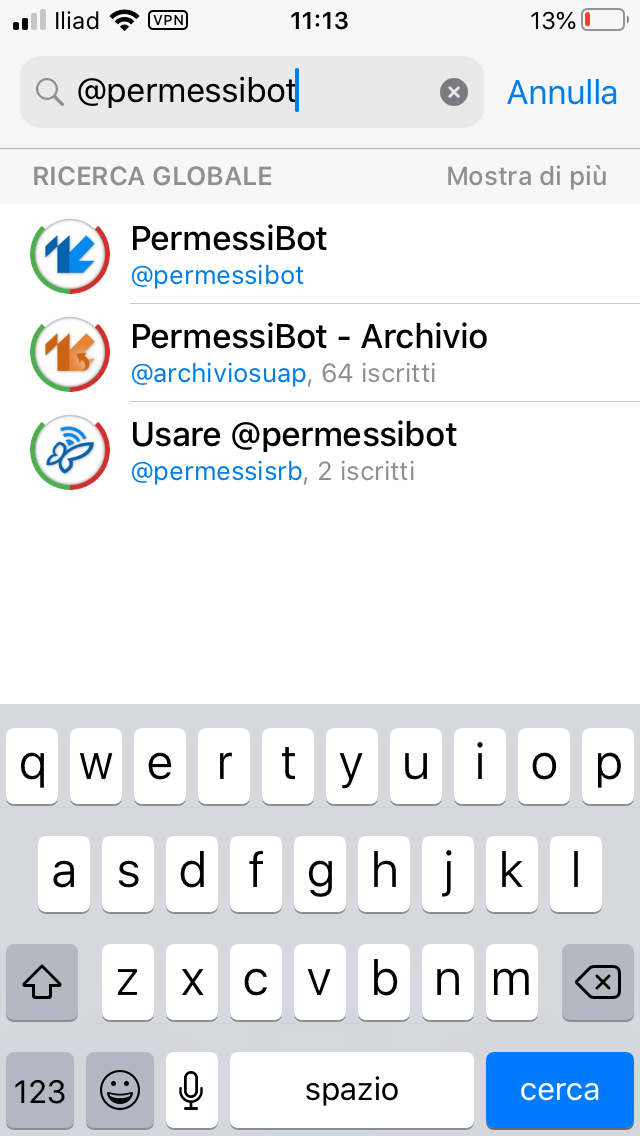Viewport: 640px width, 1136px height.
Task: Tap Annulla to cancel the search
Action: (x=562, y=93)
